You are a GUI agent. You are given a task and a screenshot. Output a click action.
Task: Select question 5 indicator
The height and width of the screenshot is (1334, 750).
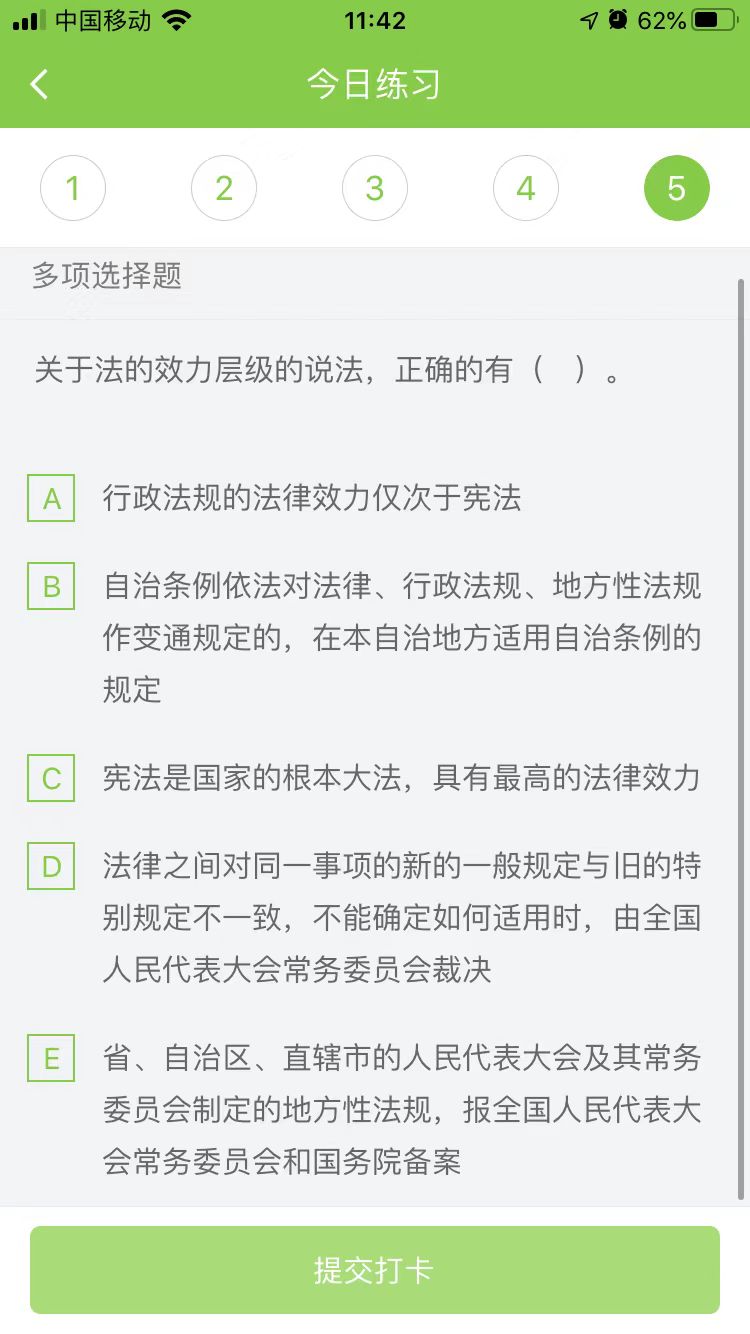(677, 188)
